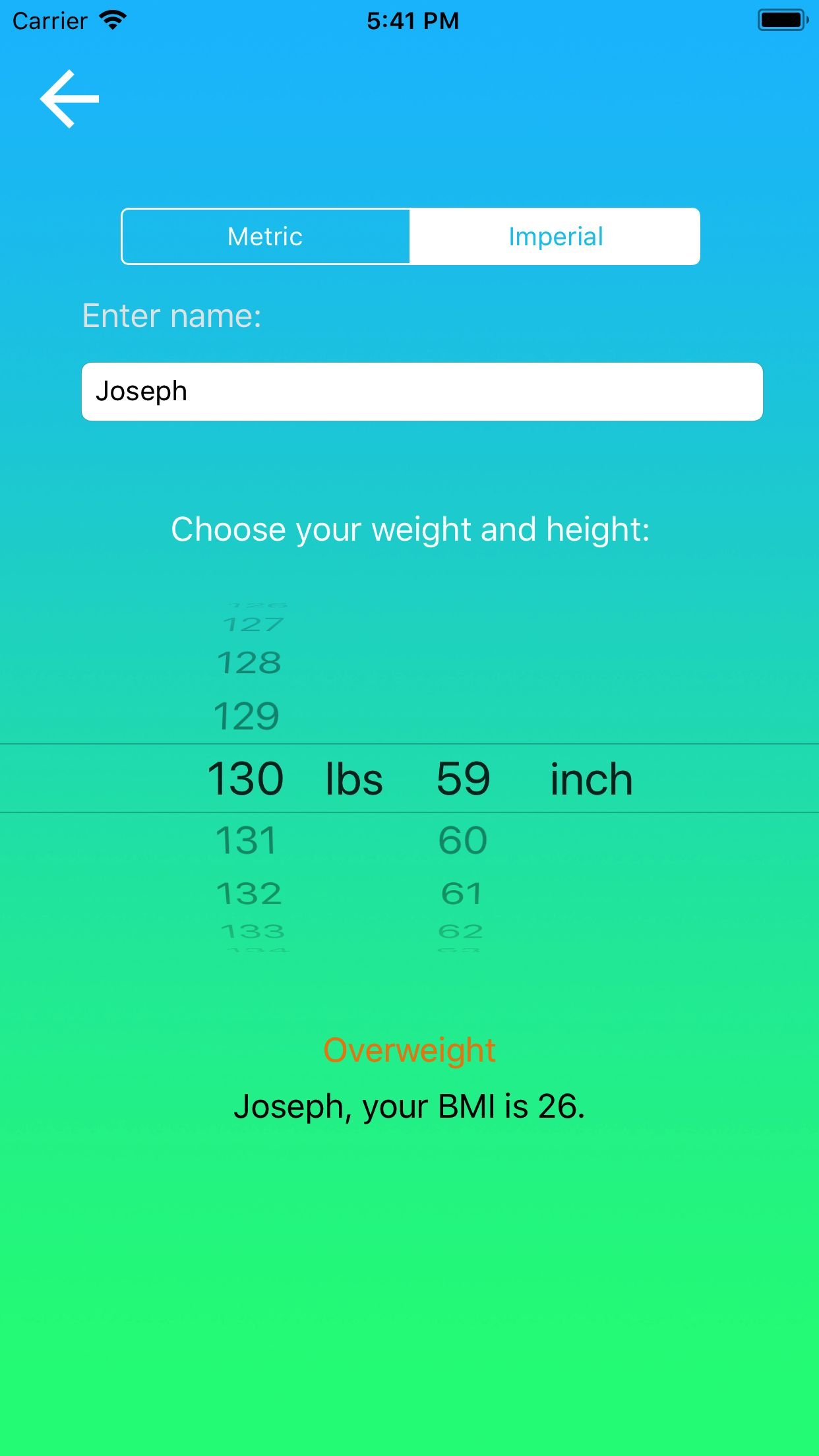This screenshot has height=1456, width=819.
Task: Go back using the arrow icon
Action: click(x=69, y=99)
